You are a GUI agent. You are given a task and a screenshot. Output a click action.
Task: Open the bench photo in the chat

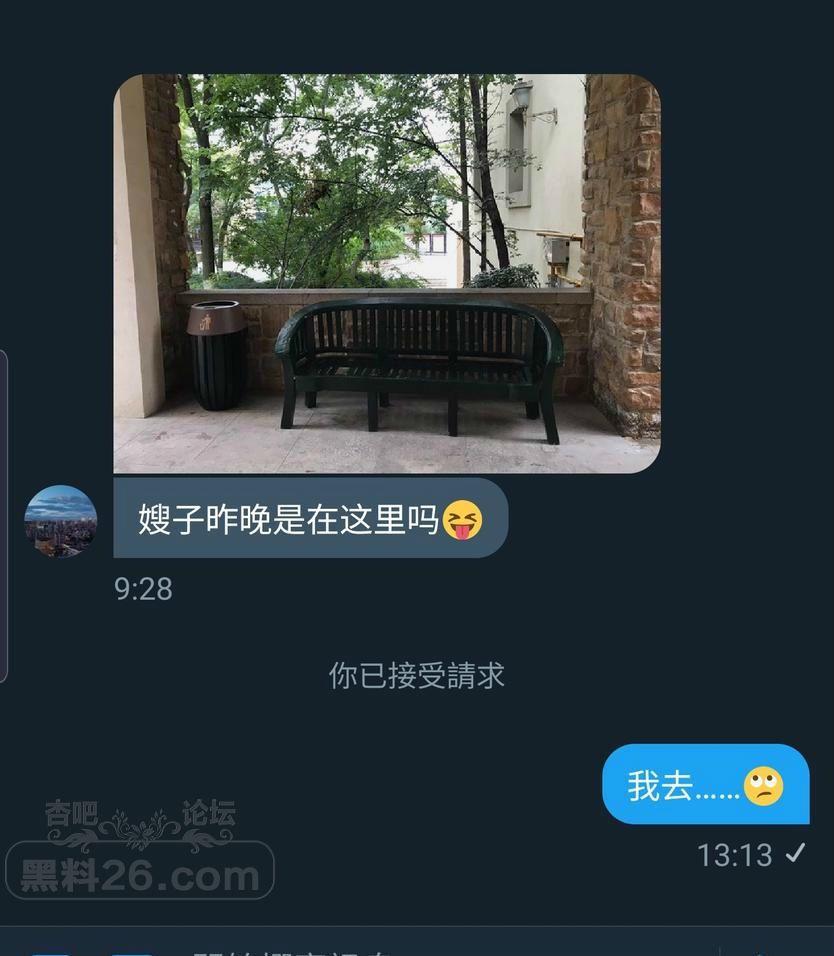[x=387, y=273]
